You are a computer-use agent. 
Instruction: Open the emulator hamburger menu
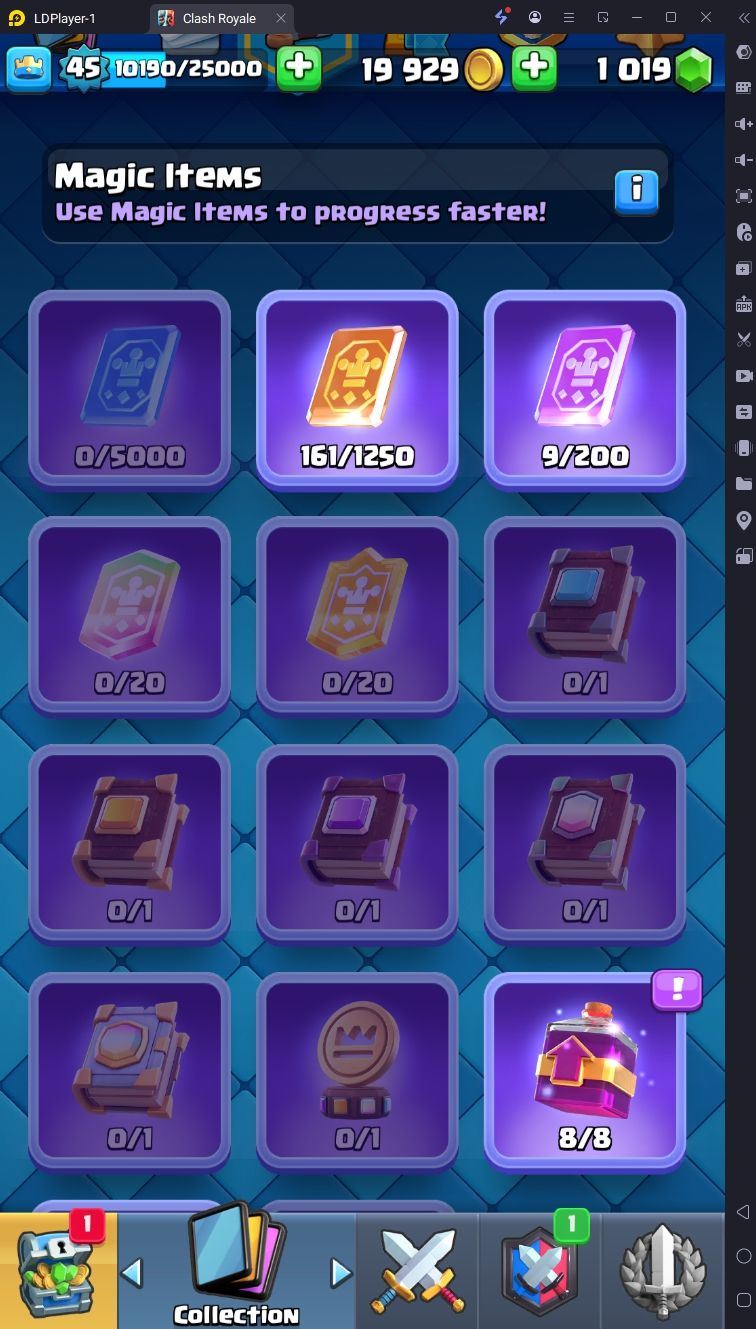tap(569, 18)
